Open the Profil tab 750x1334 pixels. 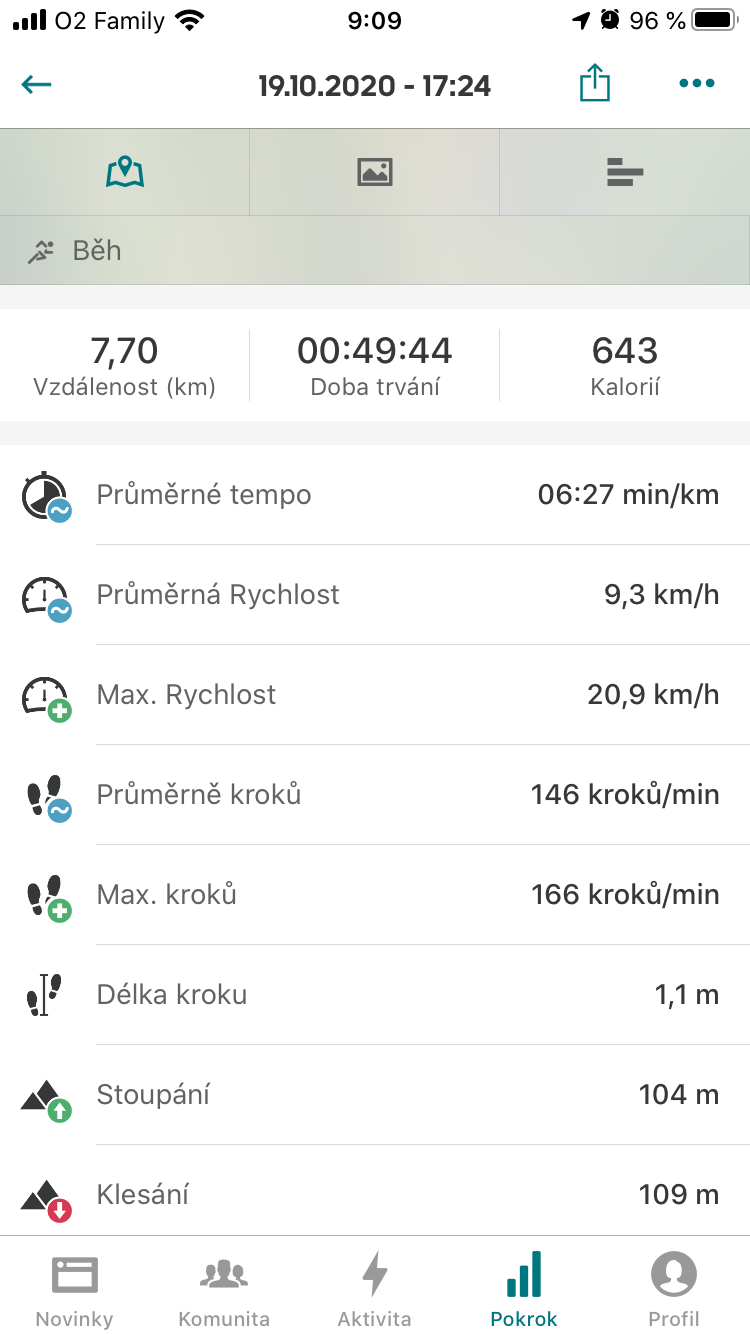click(x=674, y=1288)
